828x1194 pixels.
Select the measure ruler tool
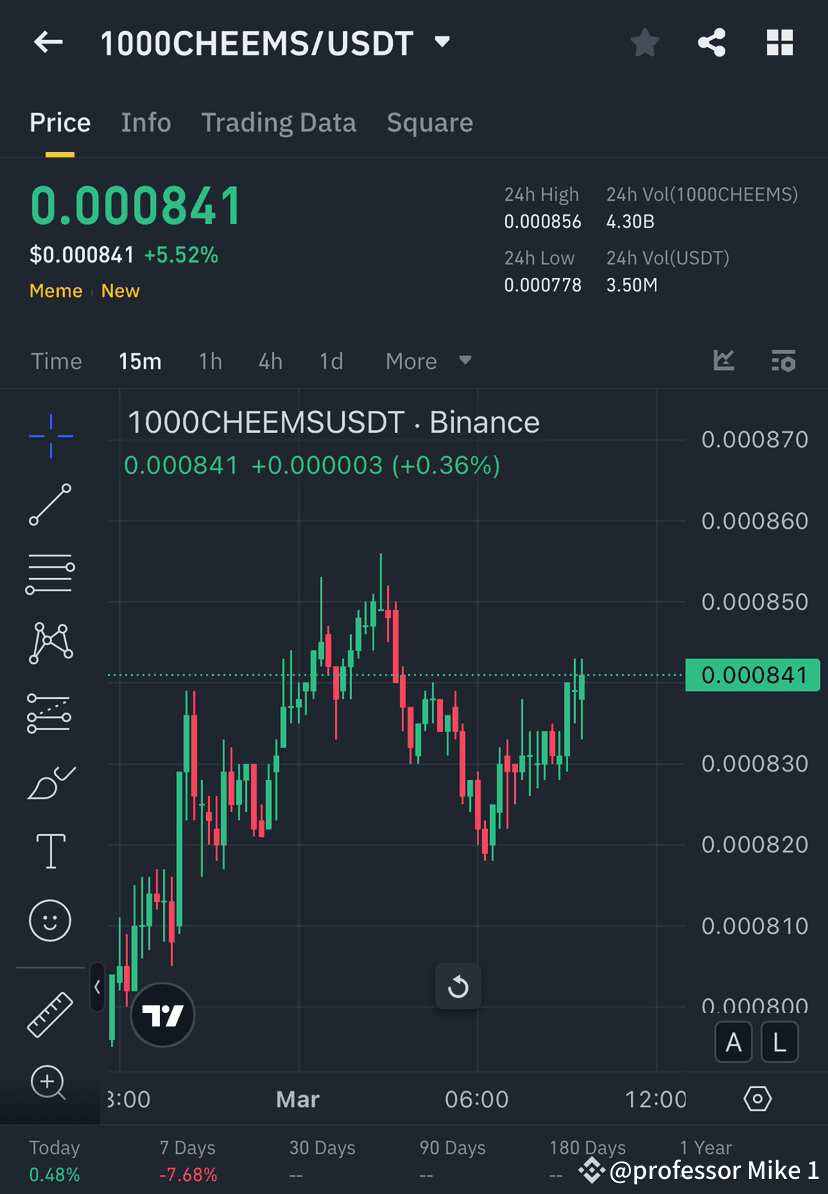point(50,1012)
